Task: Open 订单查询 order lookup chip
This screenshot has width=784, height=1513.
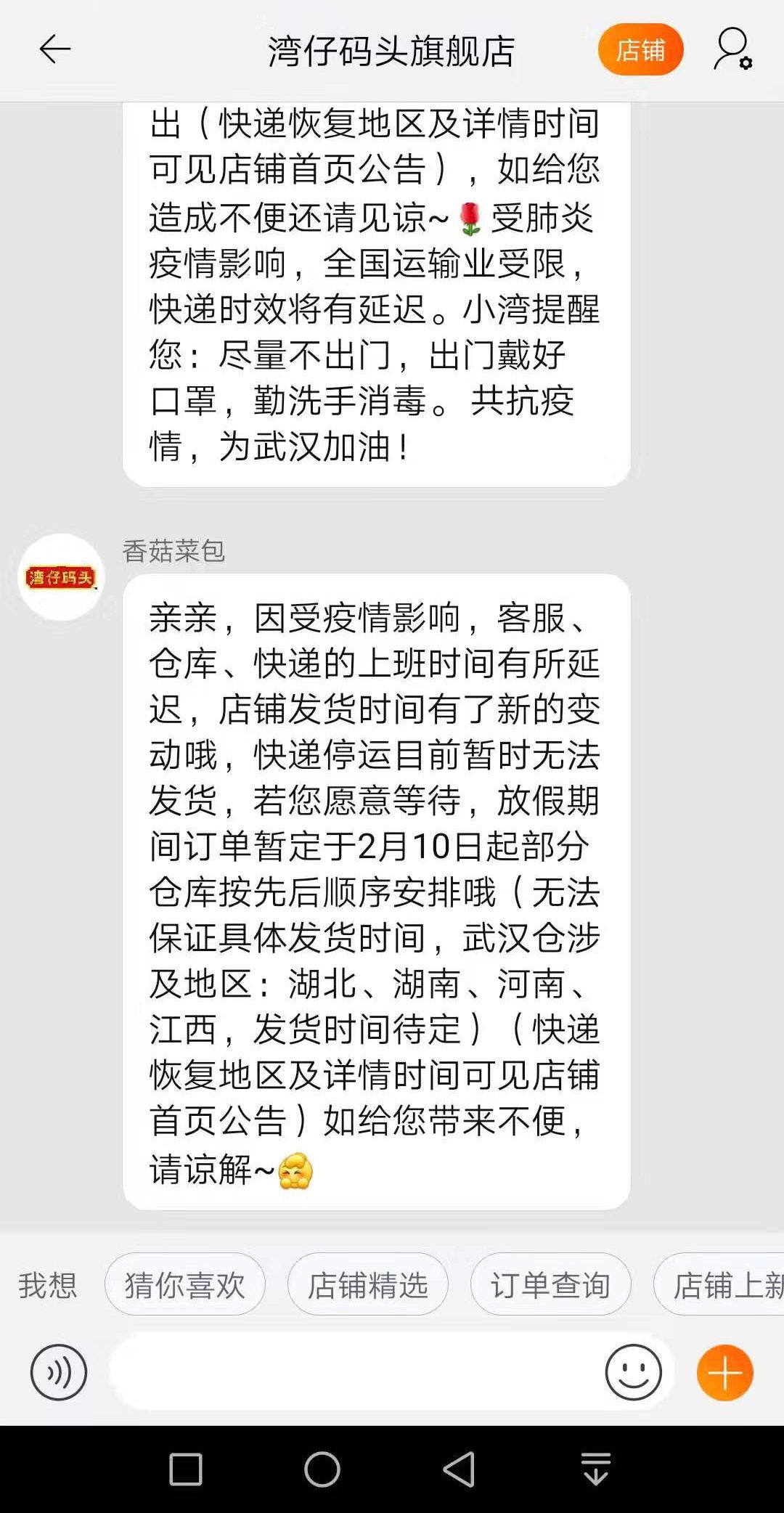Action: pos(550,1286)
